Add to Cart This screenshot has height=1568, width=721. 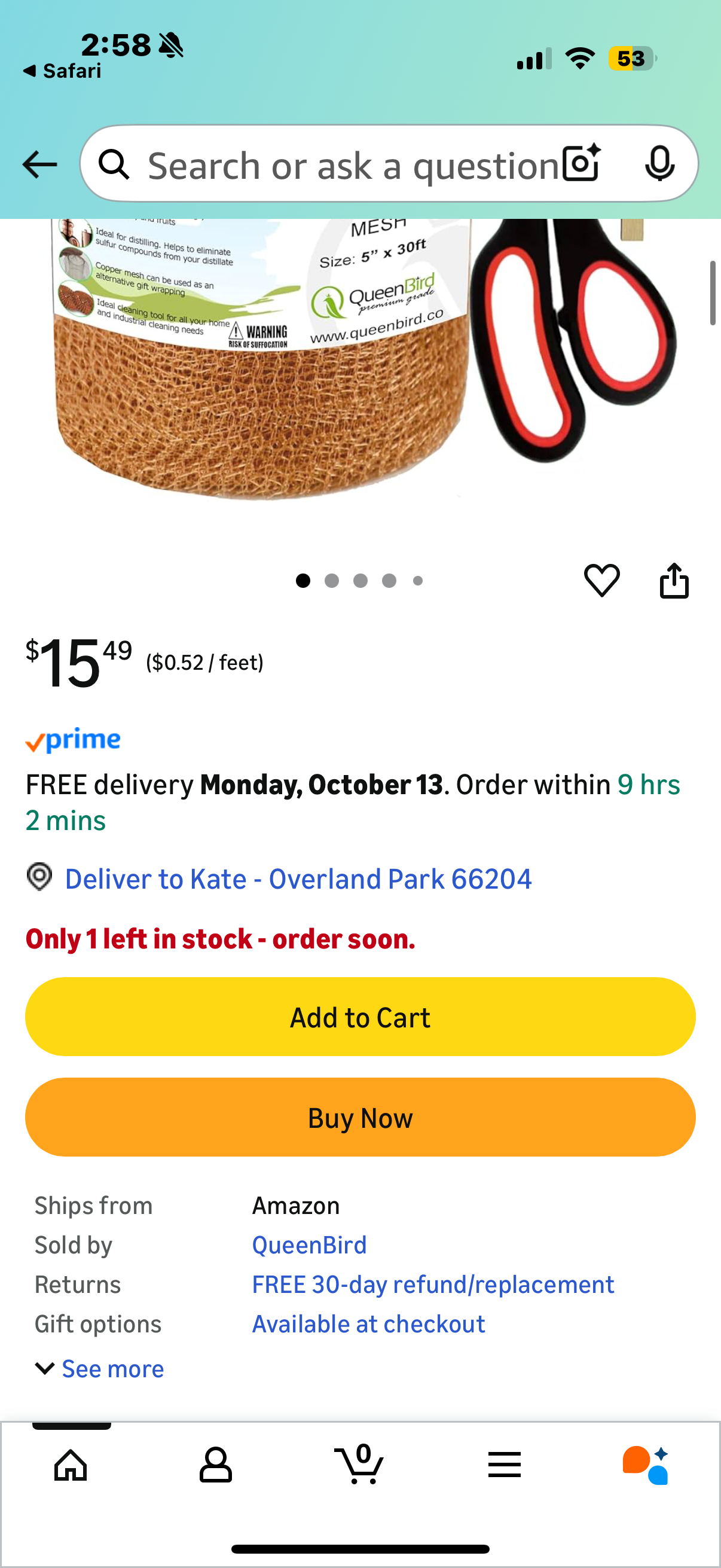tap(360, 1017)
